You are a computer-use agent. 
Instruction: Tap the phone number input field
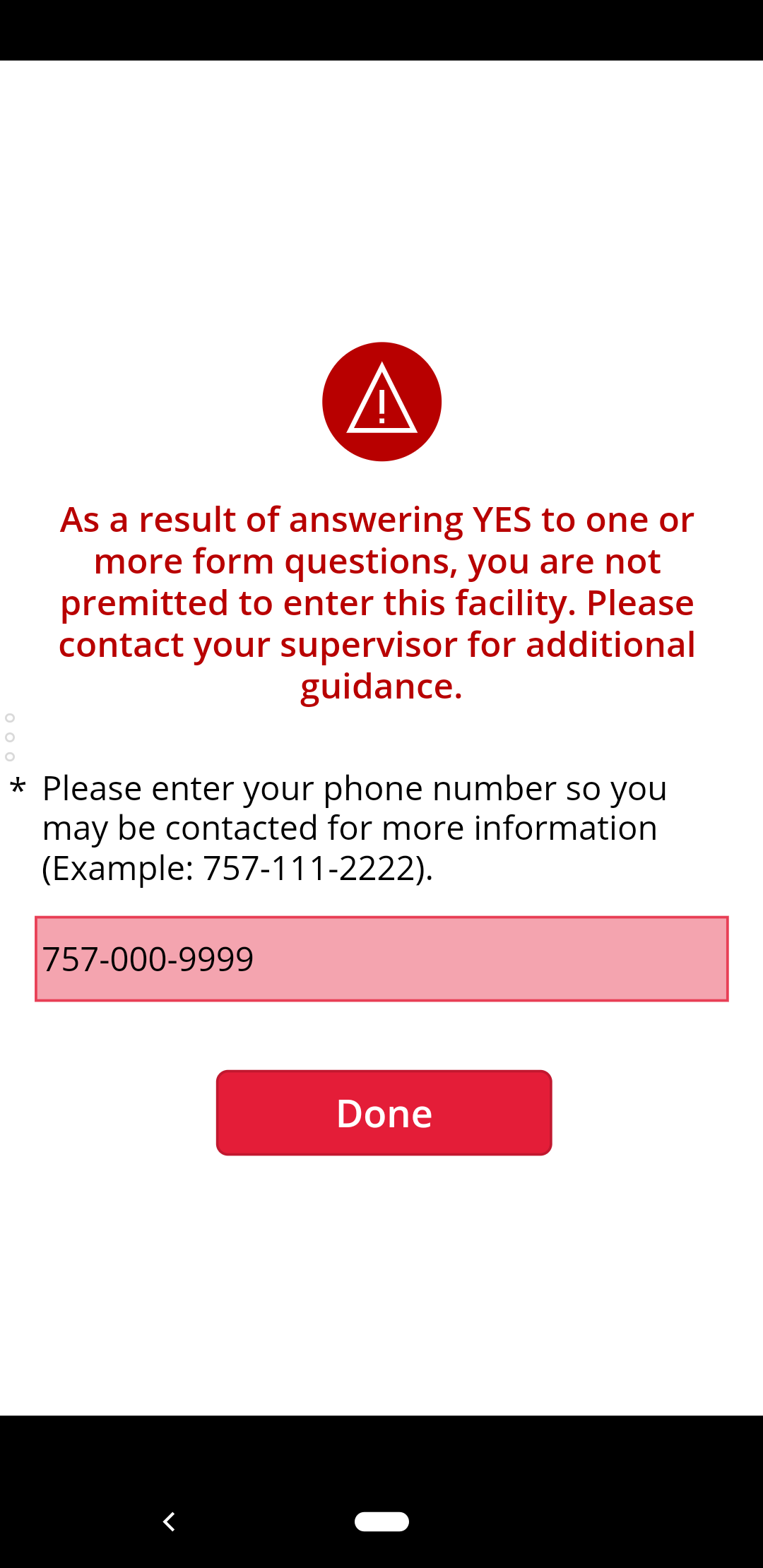[381, 958]
